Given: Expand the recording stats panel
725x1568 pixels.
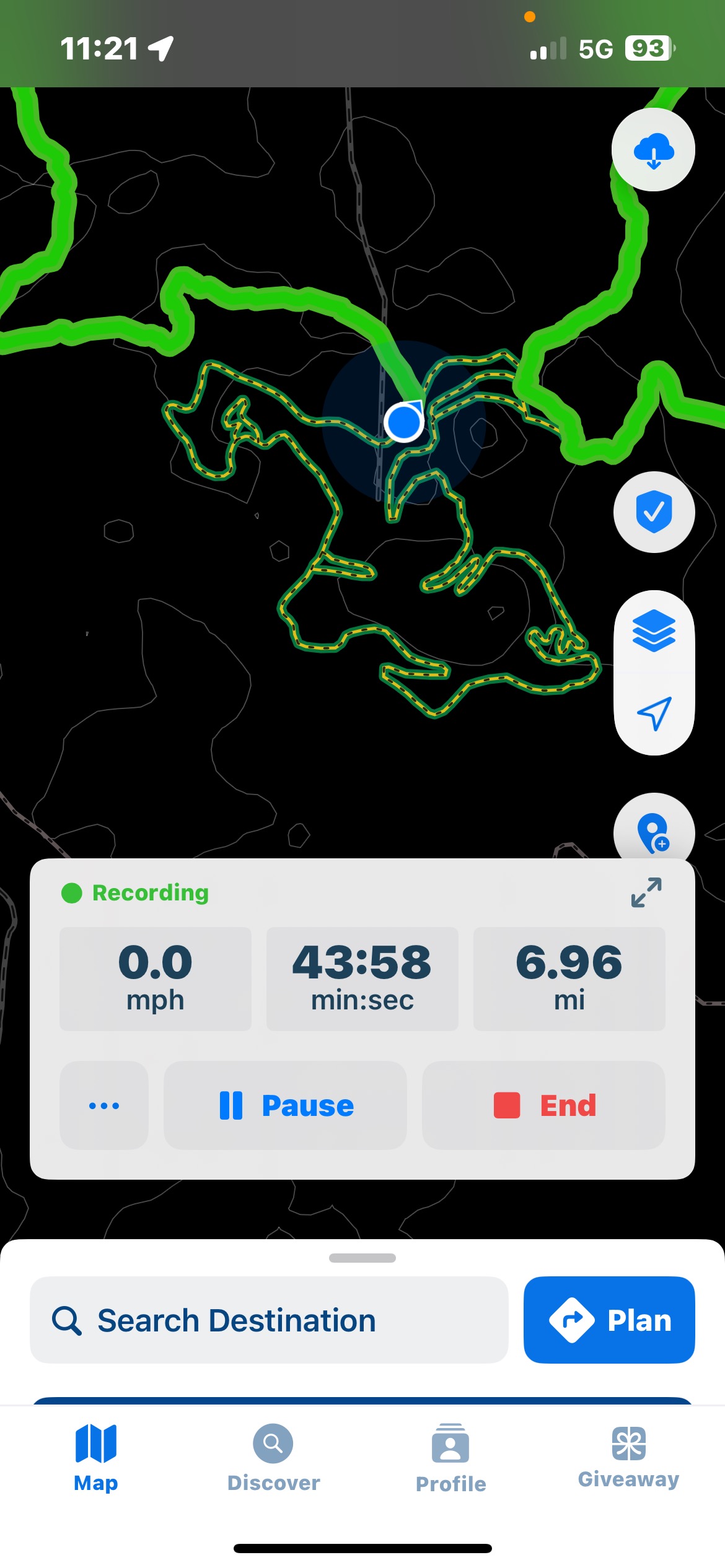Looking at the screenshot, I should click(x=646, y=892).
